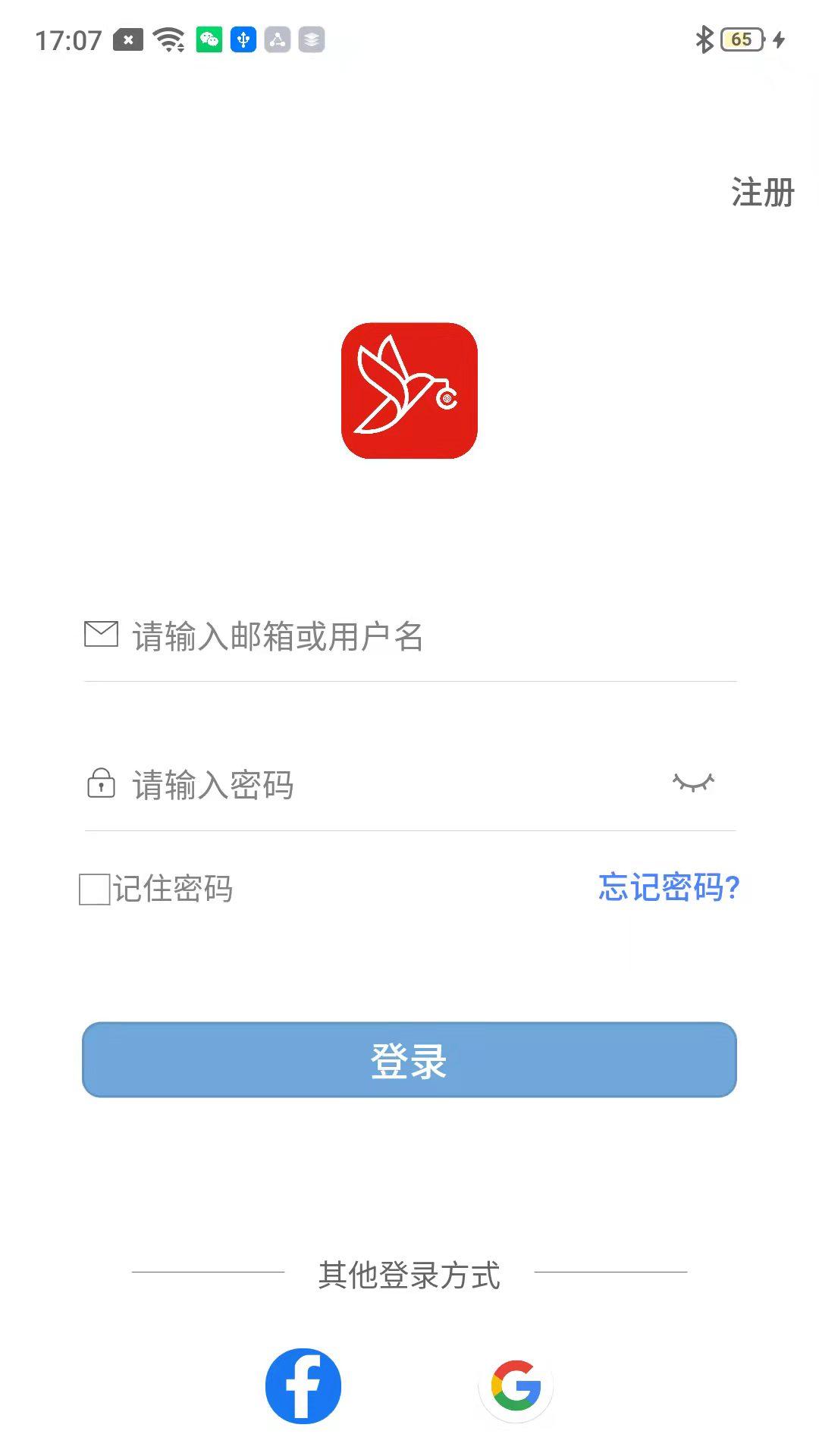
Task: Tap the layered stack icon in status bar
Action: (309, 41)
